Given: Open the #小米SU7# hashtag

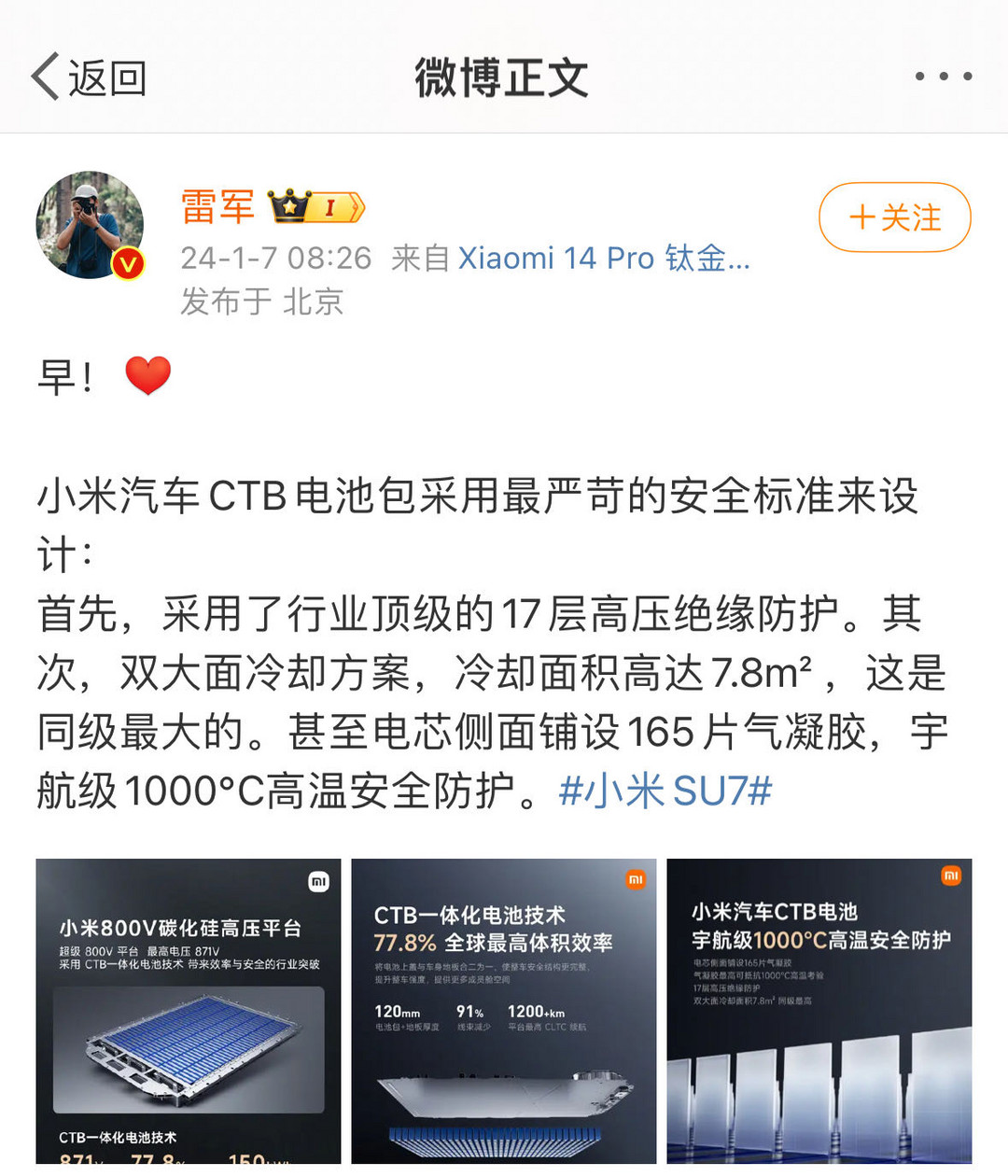Looking at the screenshot, I should [x=665, y=791].
